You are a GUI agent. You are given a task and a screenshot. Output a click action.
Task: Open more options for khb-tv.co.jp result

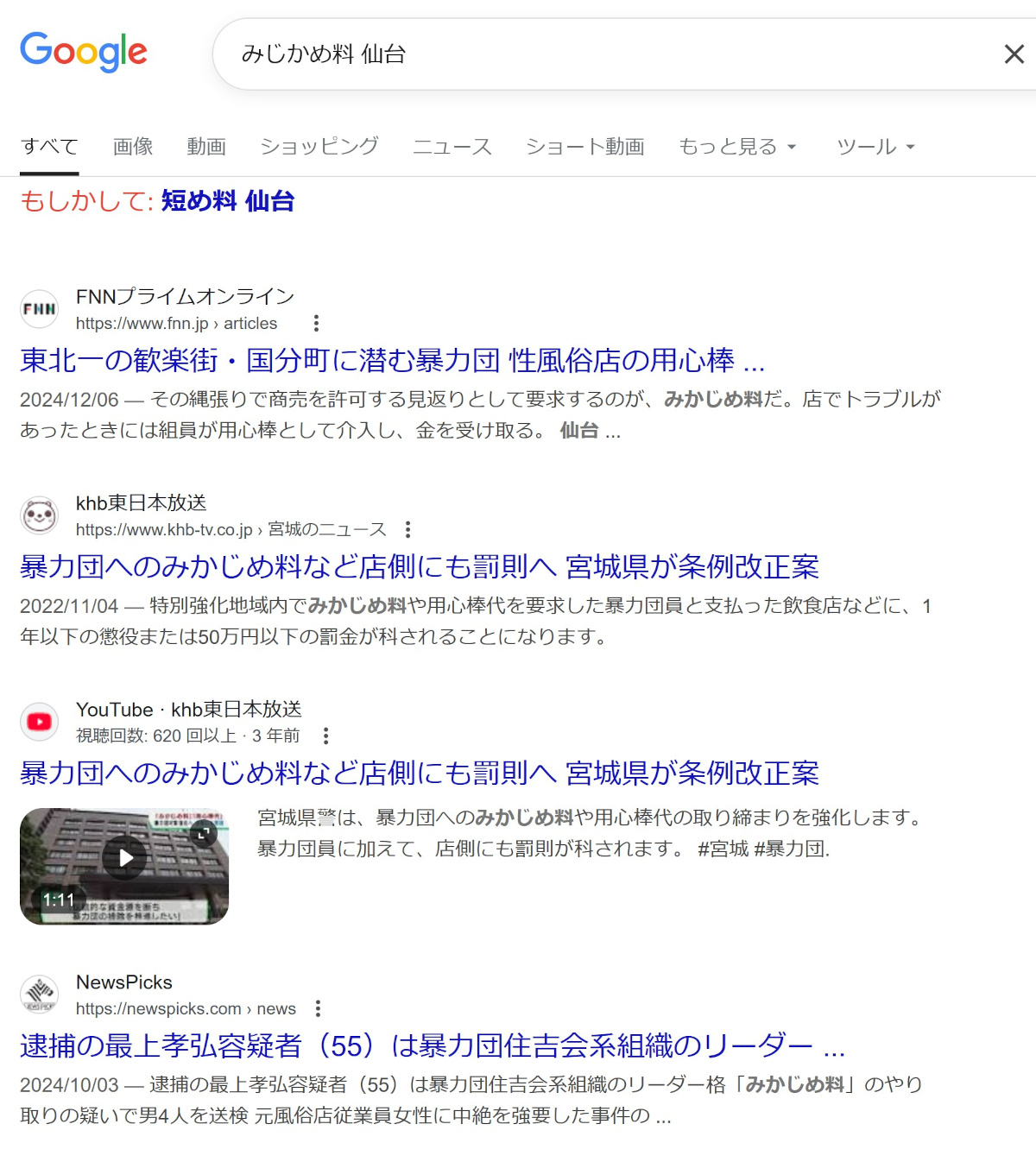(407, 529)
